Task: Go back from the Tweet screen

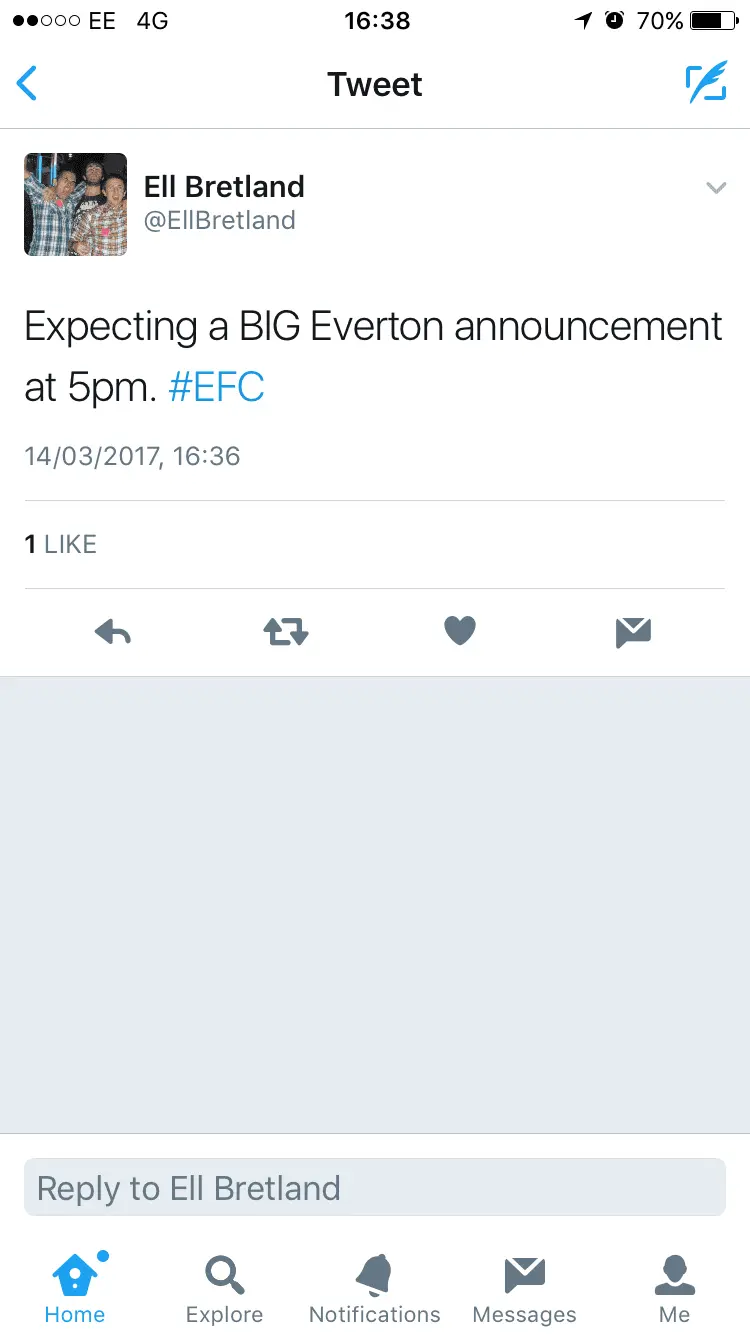Action: point(28,84)
